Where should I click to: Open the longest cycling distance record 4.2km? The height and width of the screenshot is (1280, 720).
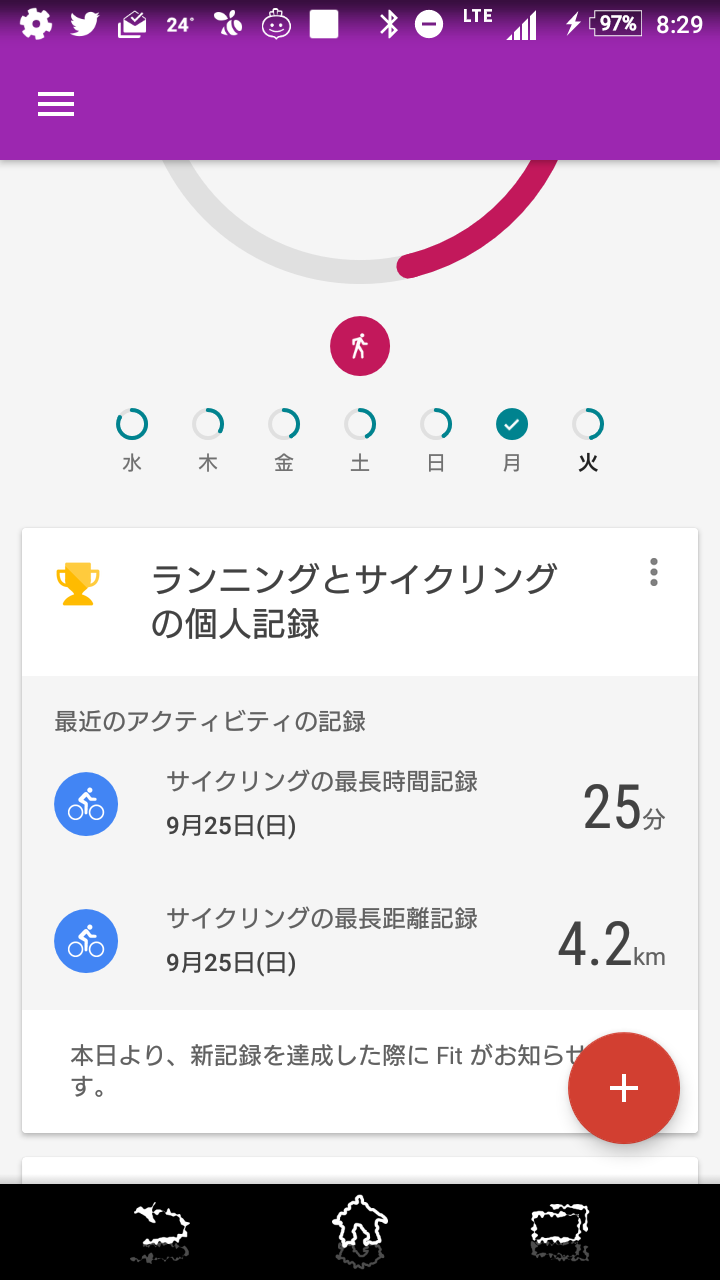(360, 941)
